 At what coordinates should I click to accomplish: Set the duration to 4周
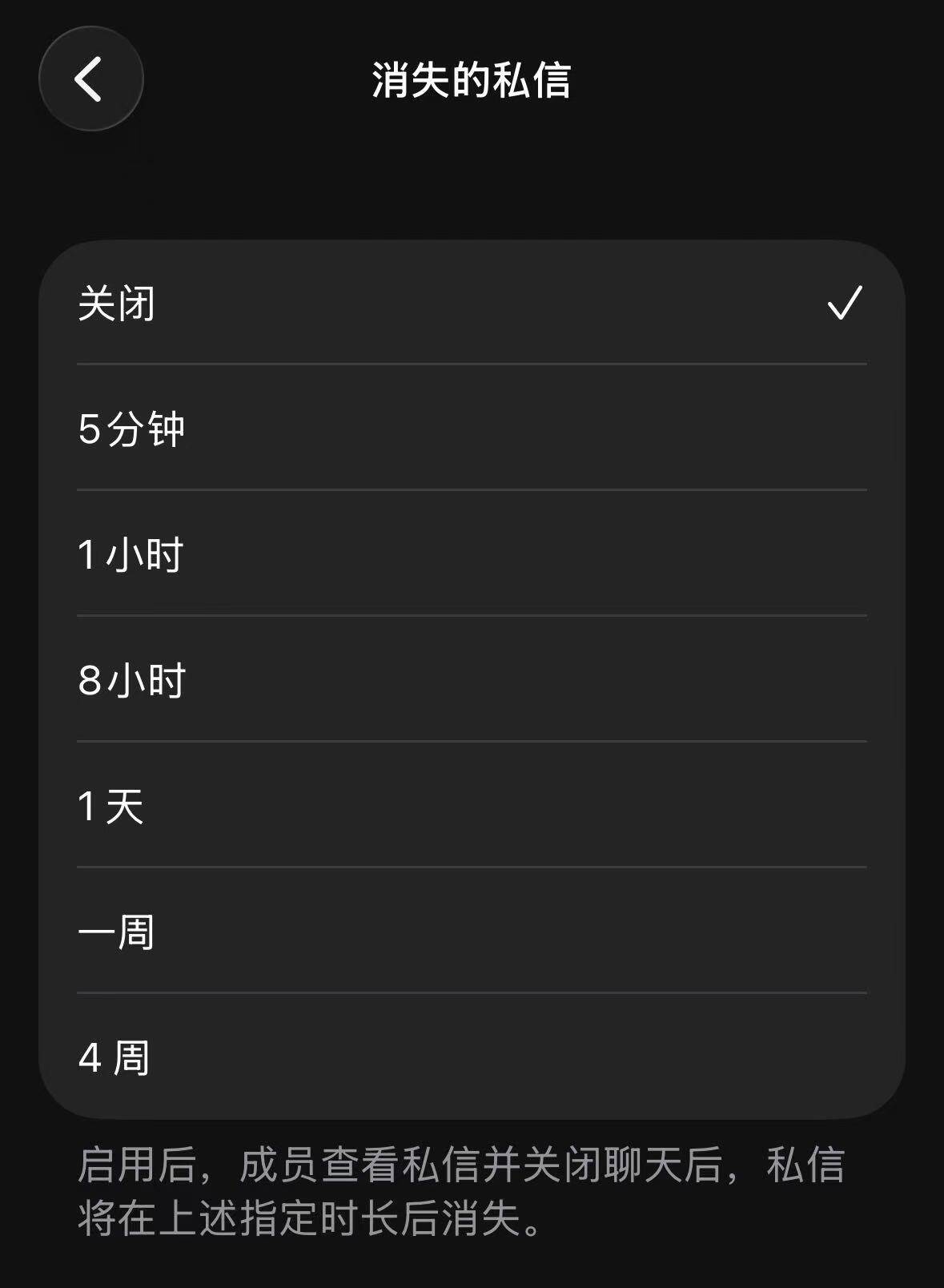click(x=471, y=1057)
